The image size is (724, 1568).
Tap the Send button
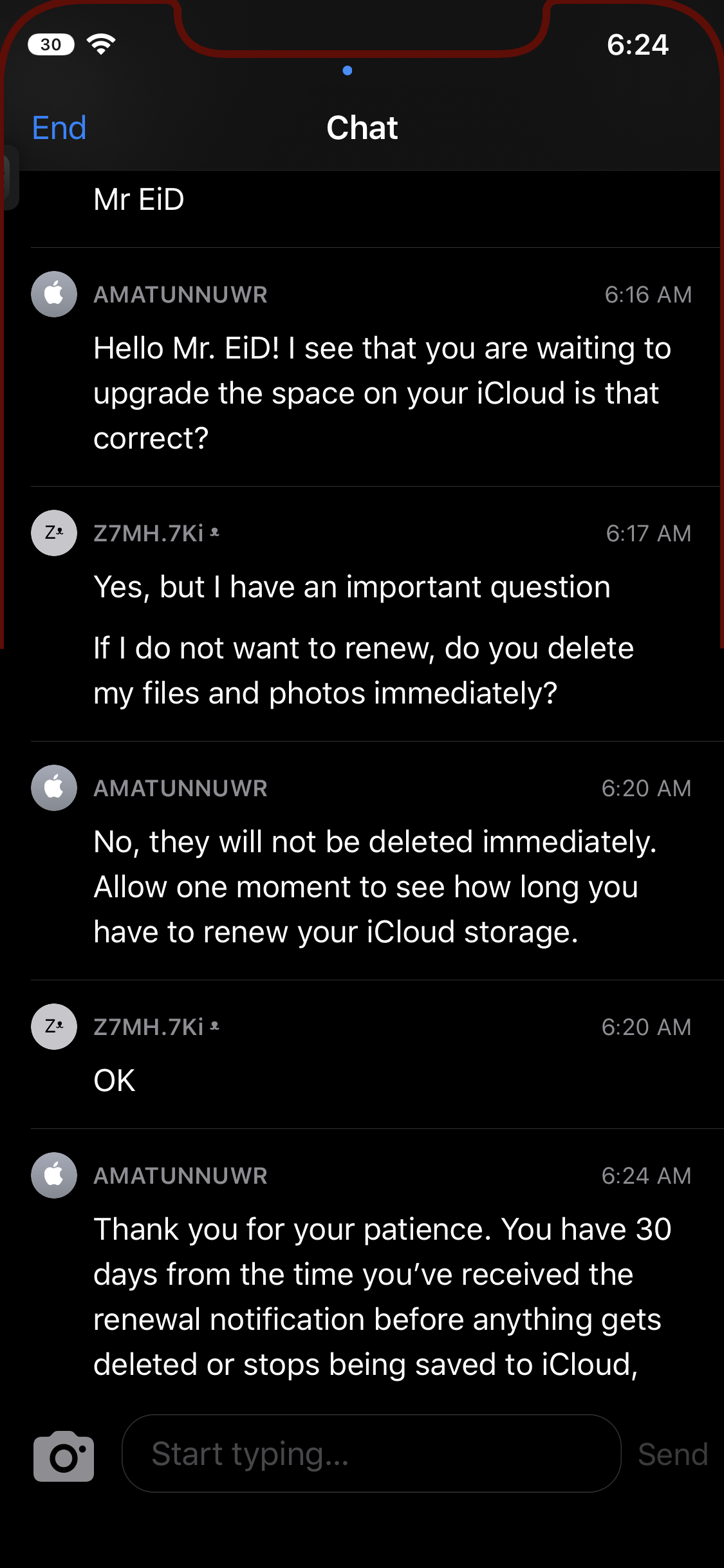(x=673, y=1454)
